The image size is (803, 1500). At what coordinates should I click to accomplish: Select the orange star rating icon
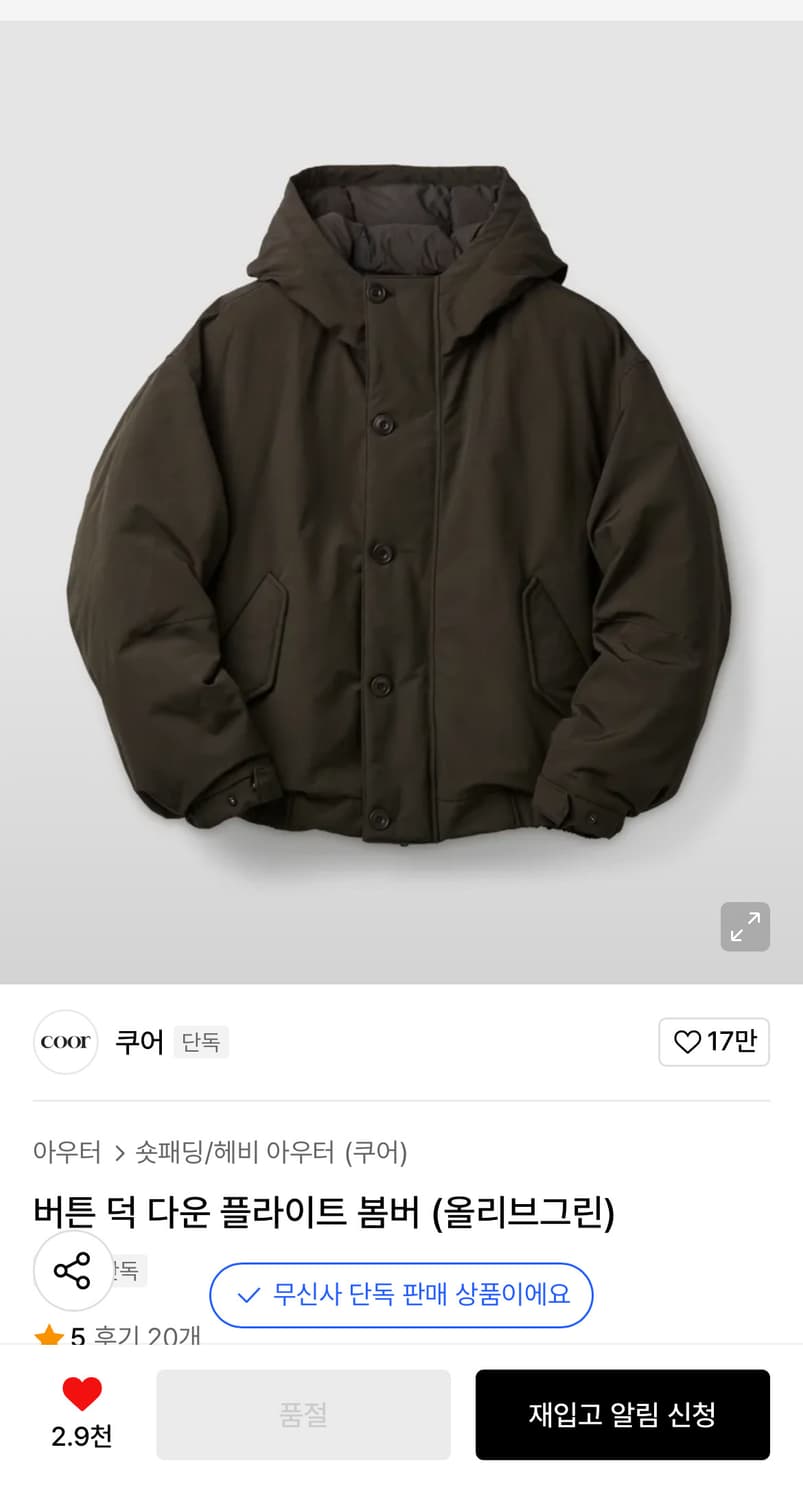50,1335
